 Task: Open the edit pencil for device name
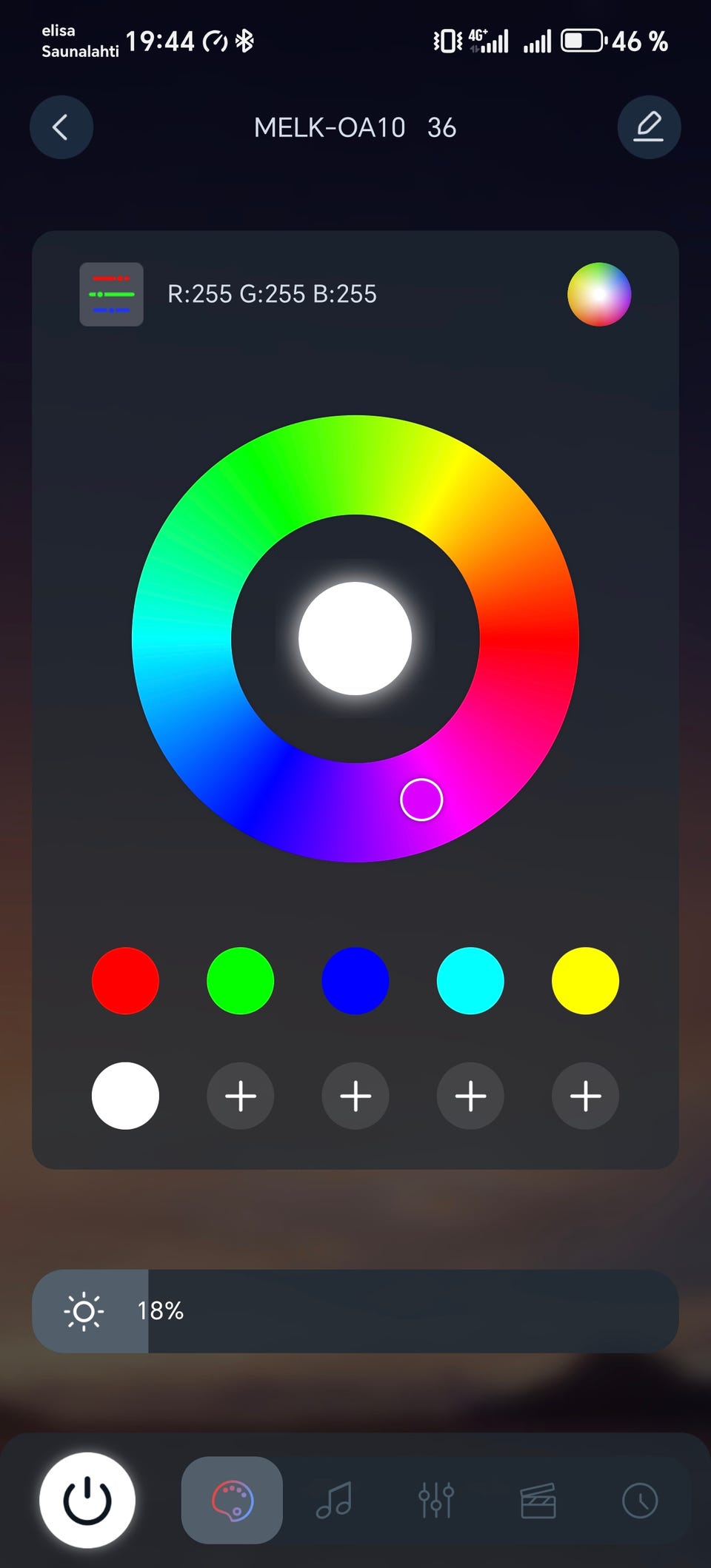click(649, 127)
